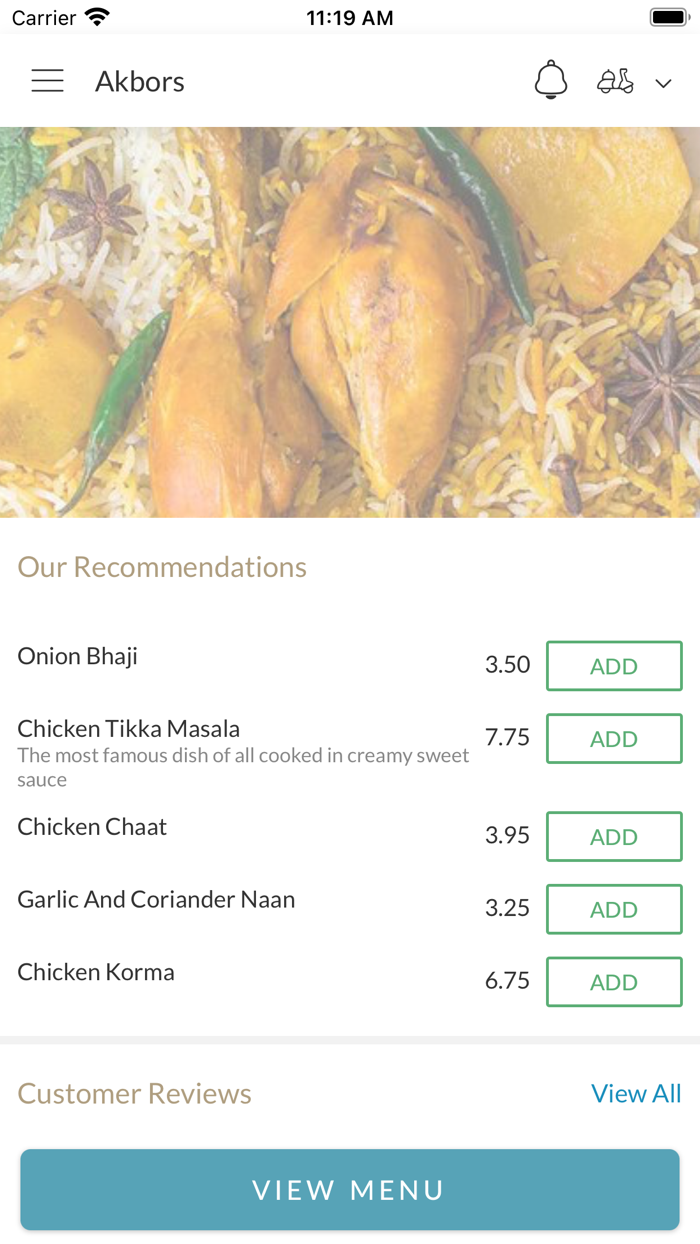The image size is (700, 1244).
Task: Expand the delivery scooter dropdown
Action: tap(634, 82)
